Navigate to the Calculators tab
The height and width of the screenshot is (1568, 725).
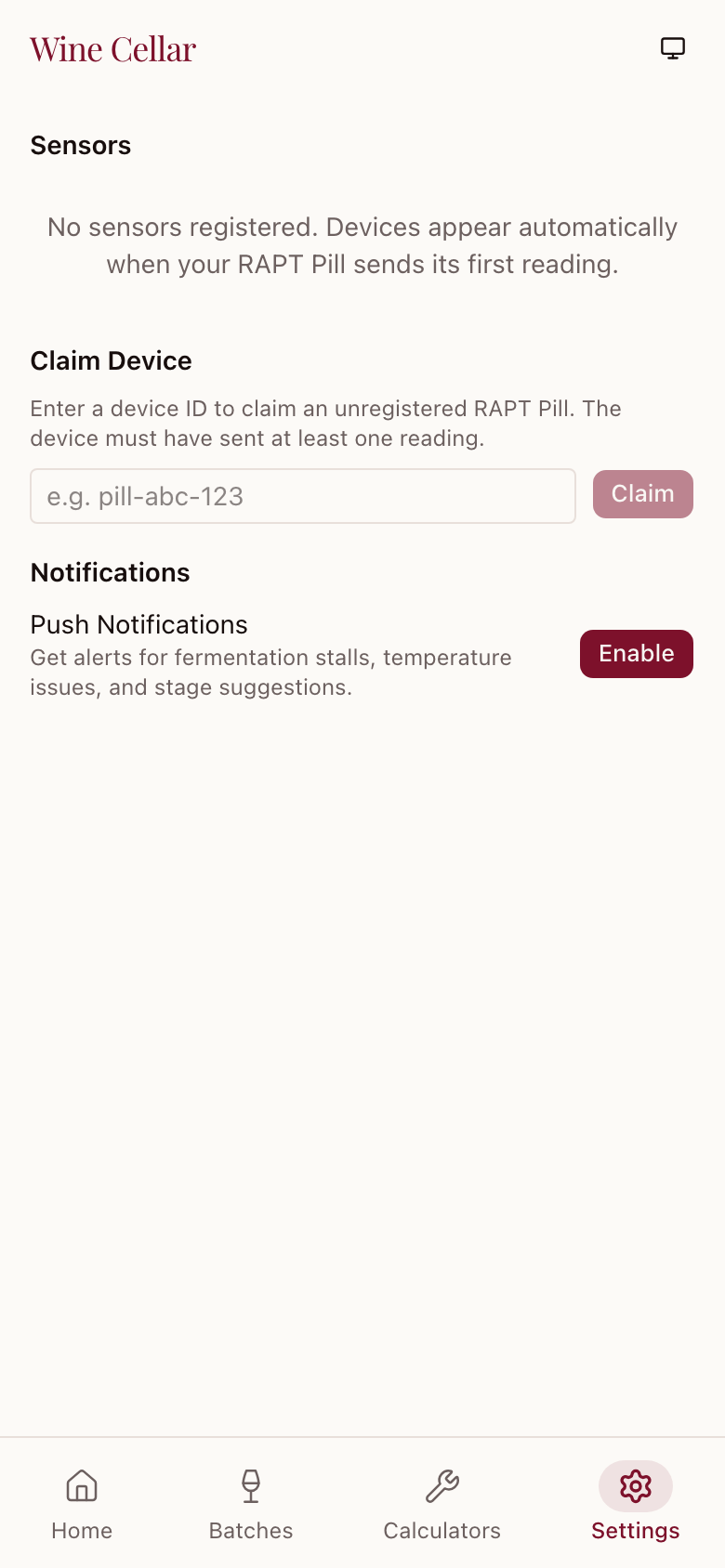point(442,1505)
